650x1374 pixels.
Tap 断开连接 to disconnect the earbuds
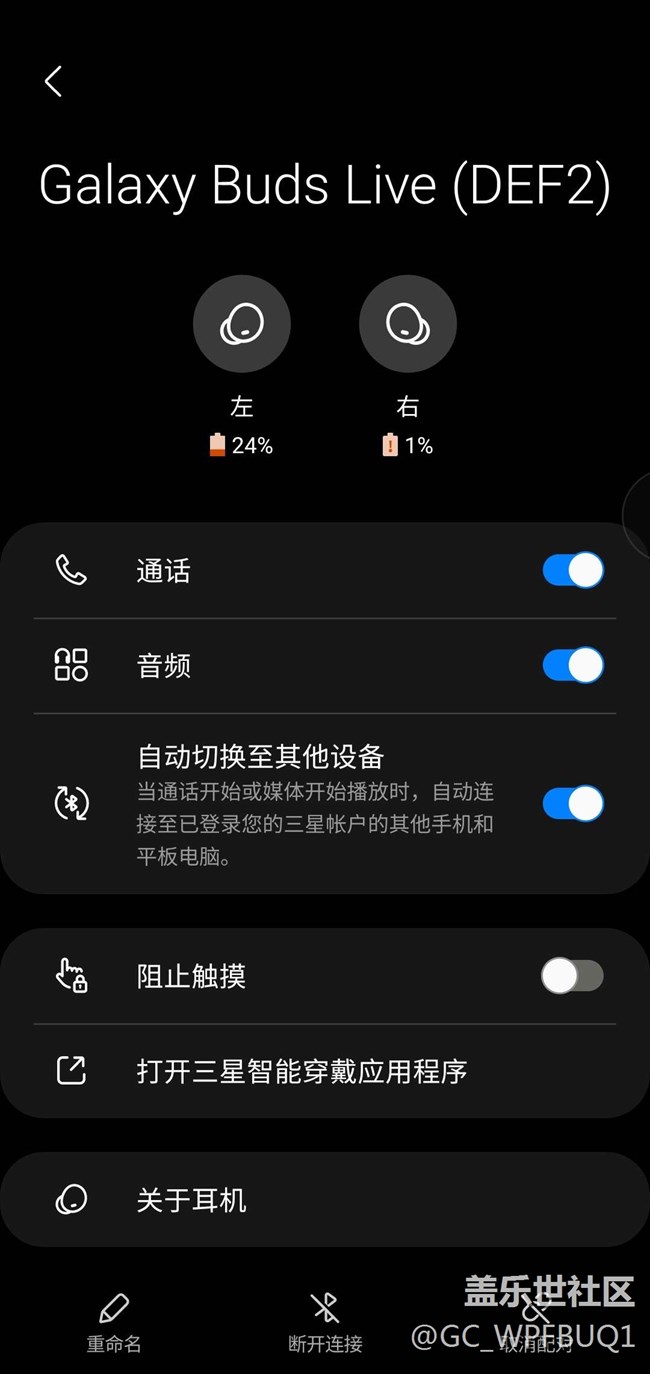pos(325,1323)
